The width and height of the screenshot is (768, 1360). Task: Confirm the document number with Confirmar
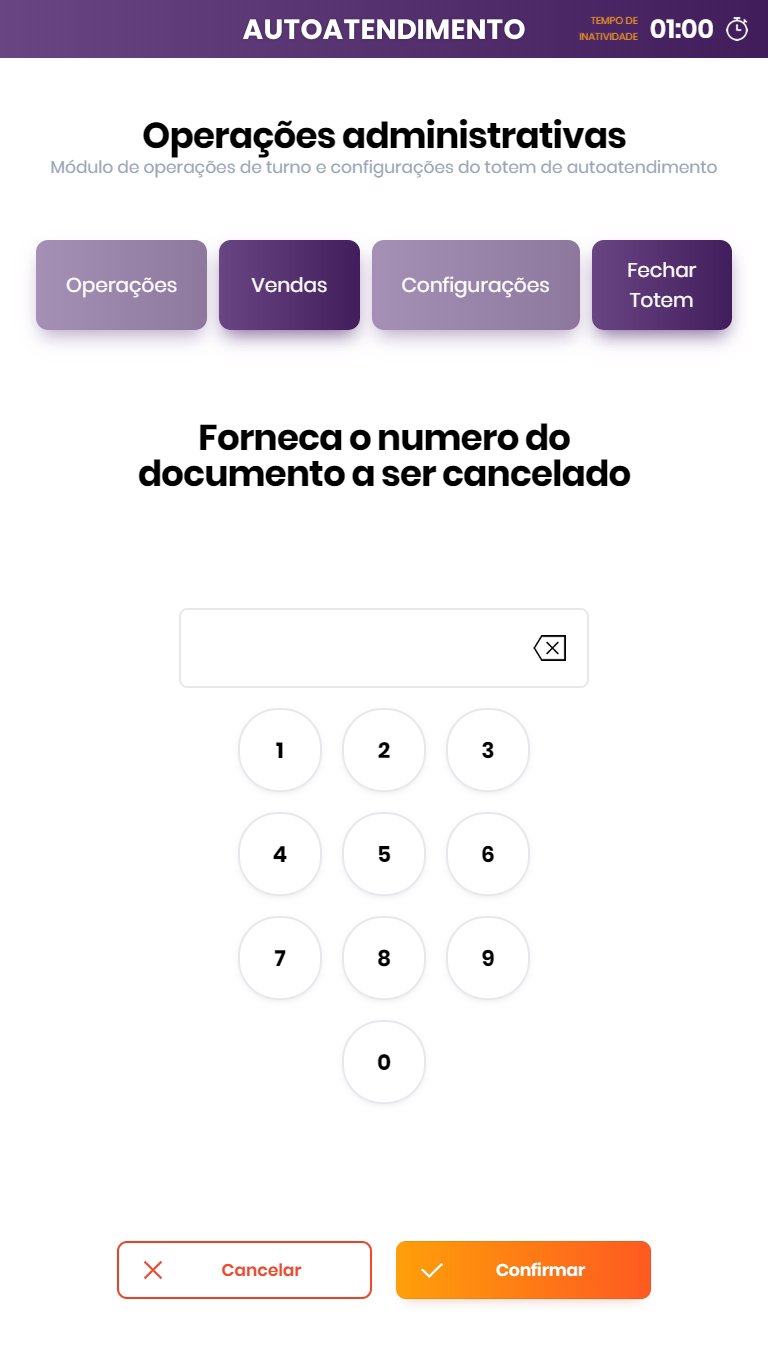pyautogui.click(x=523, y=1270)
